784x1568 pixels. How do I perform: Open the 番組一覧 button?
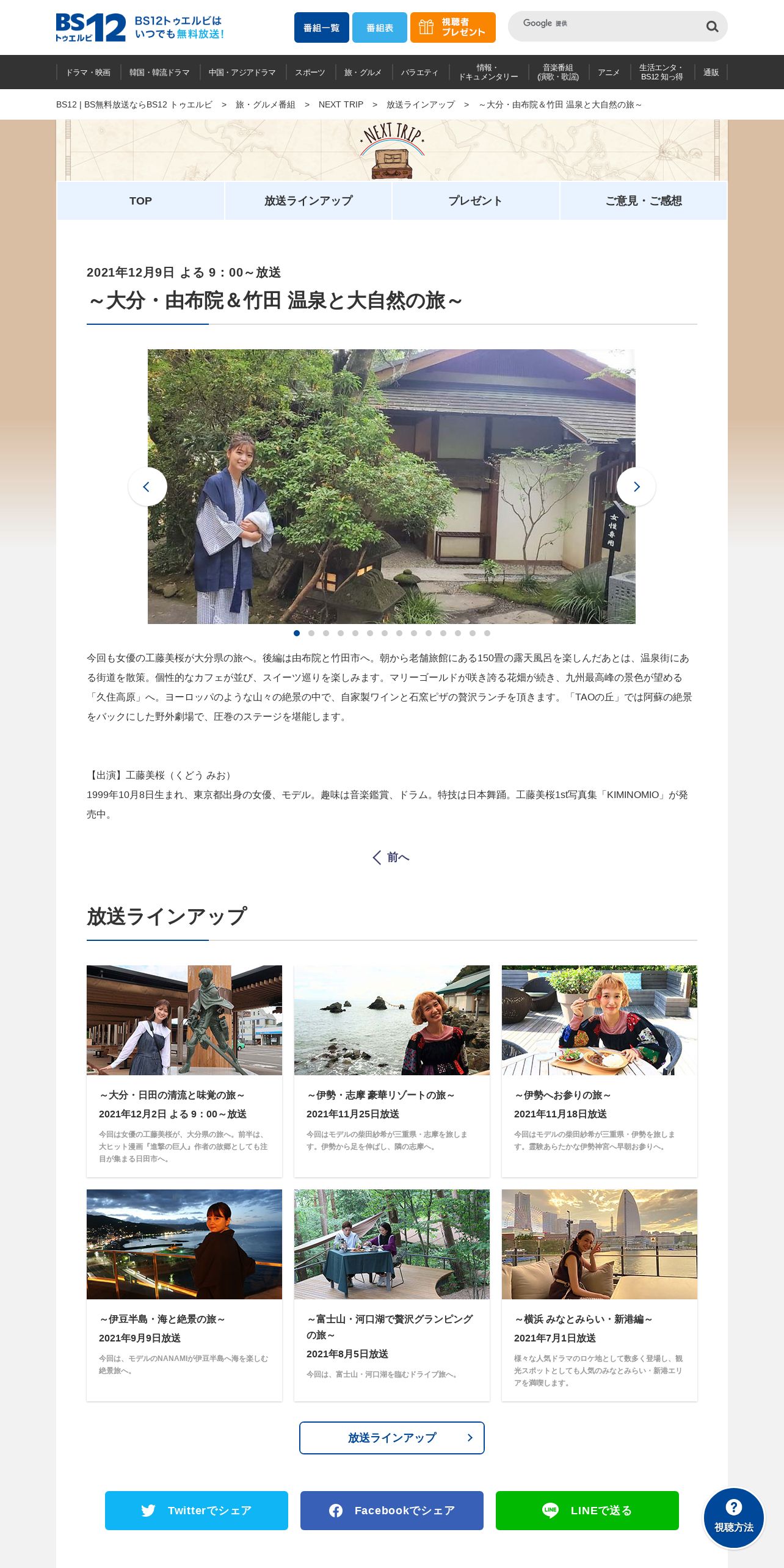pyautogui.click(x=322, y=27)
